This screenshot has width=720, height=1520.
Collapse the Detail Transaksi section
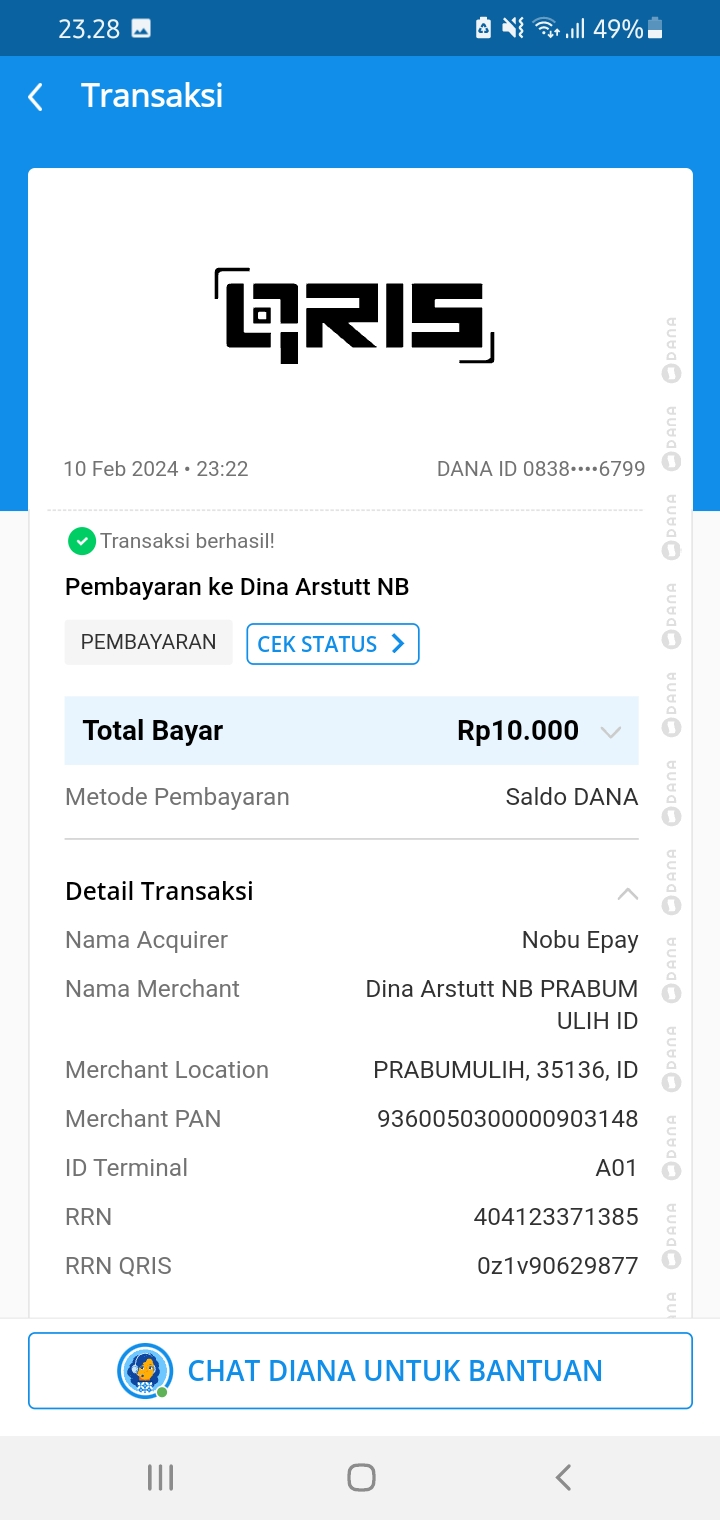click(x=627, y=893)
